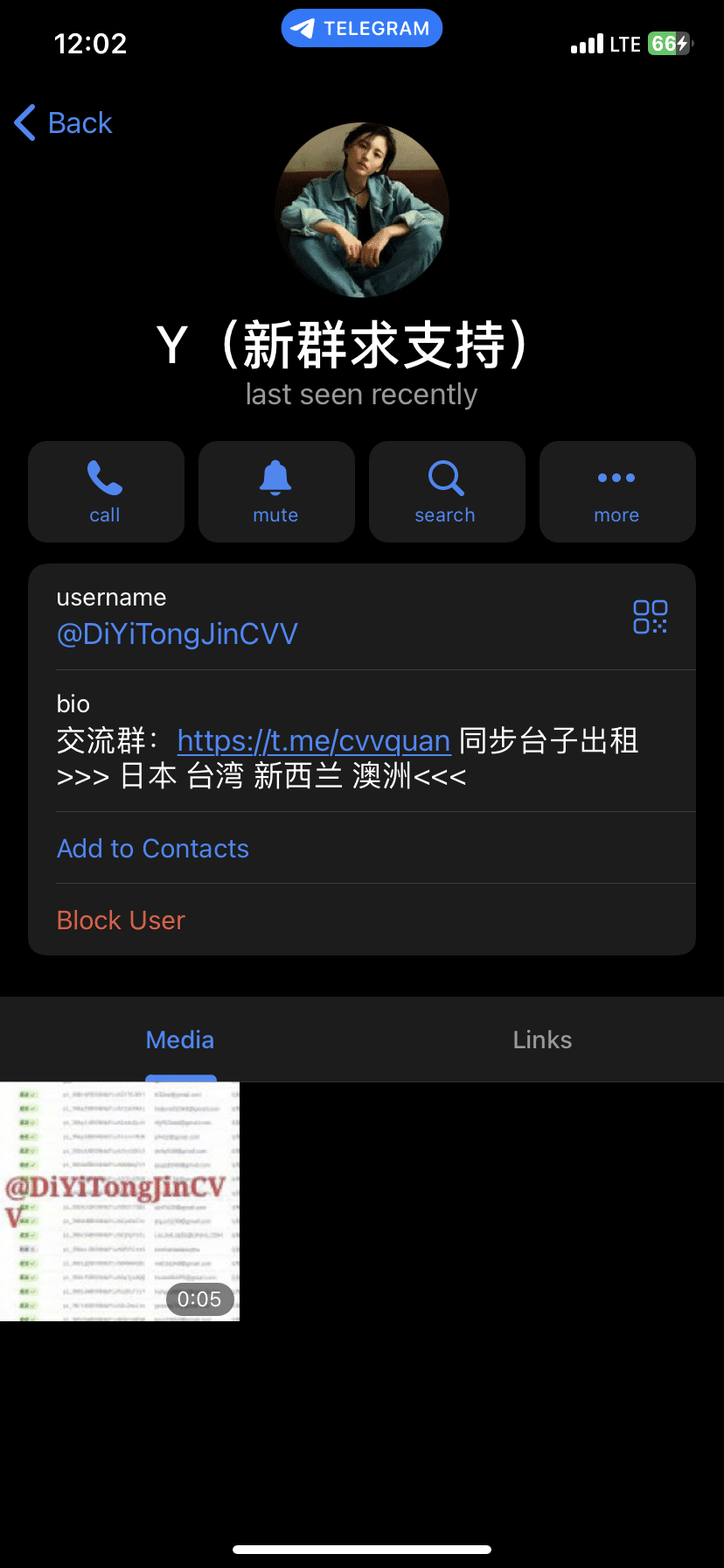The width and height of the screenshot is (724, 1568).
Task: Show the username QR code
Action: pyautogui.click(x=650, y=617)
